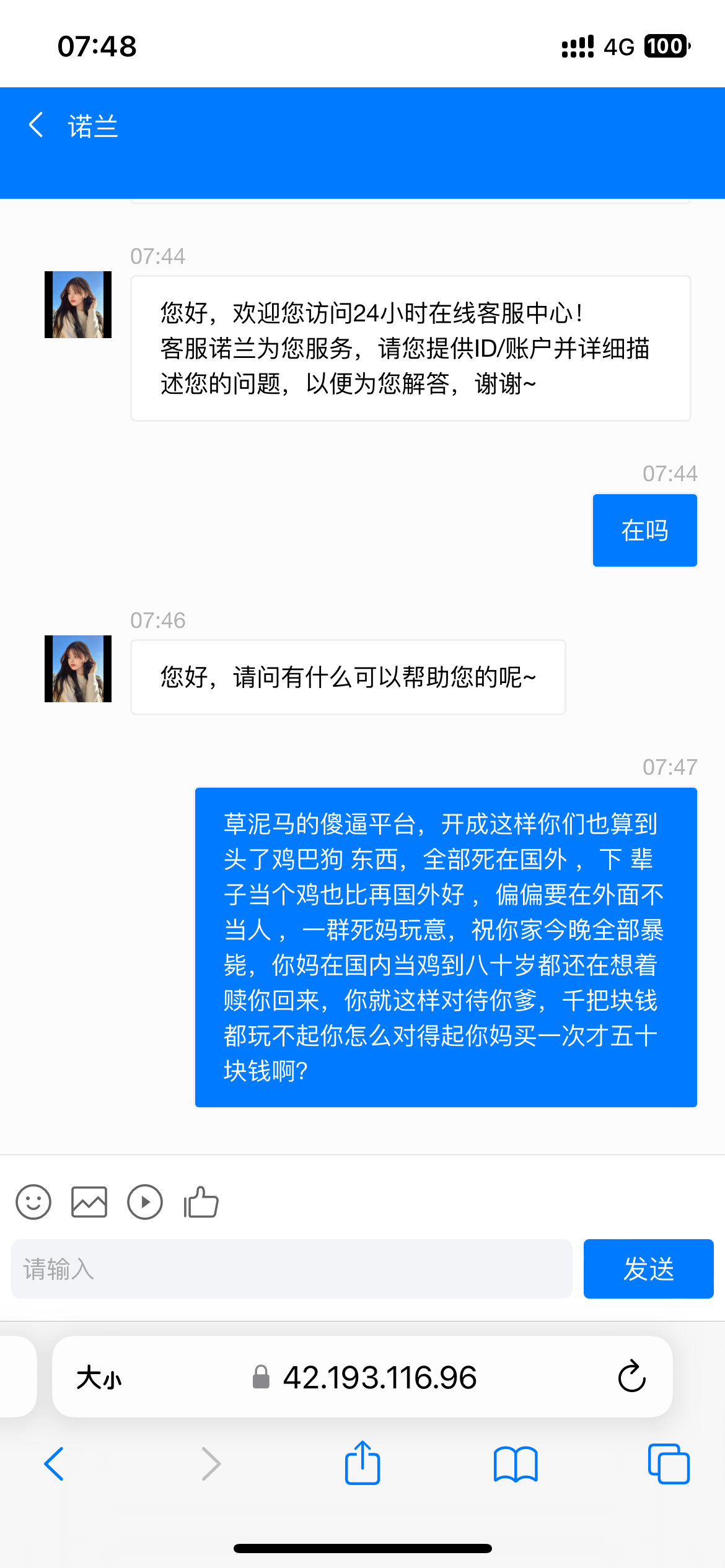Open the 大小 page settings menu
Viewport: 725px width, 1568px height.
pos(99,1378)
